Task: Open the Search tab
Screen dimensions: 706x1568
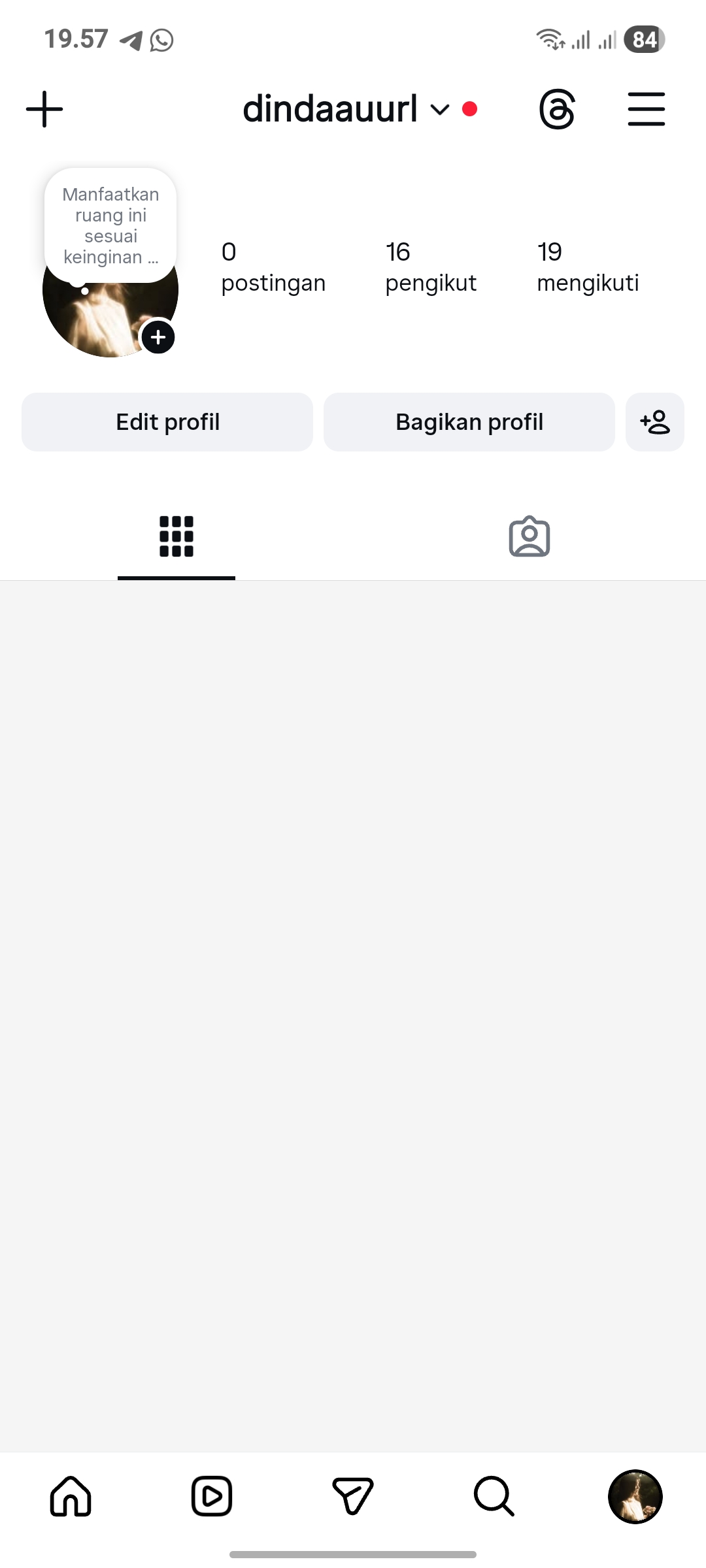Action: pyautogui.click(x=494, y=1496)
